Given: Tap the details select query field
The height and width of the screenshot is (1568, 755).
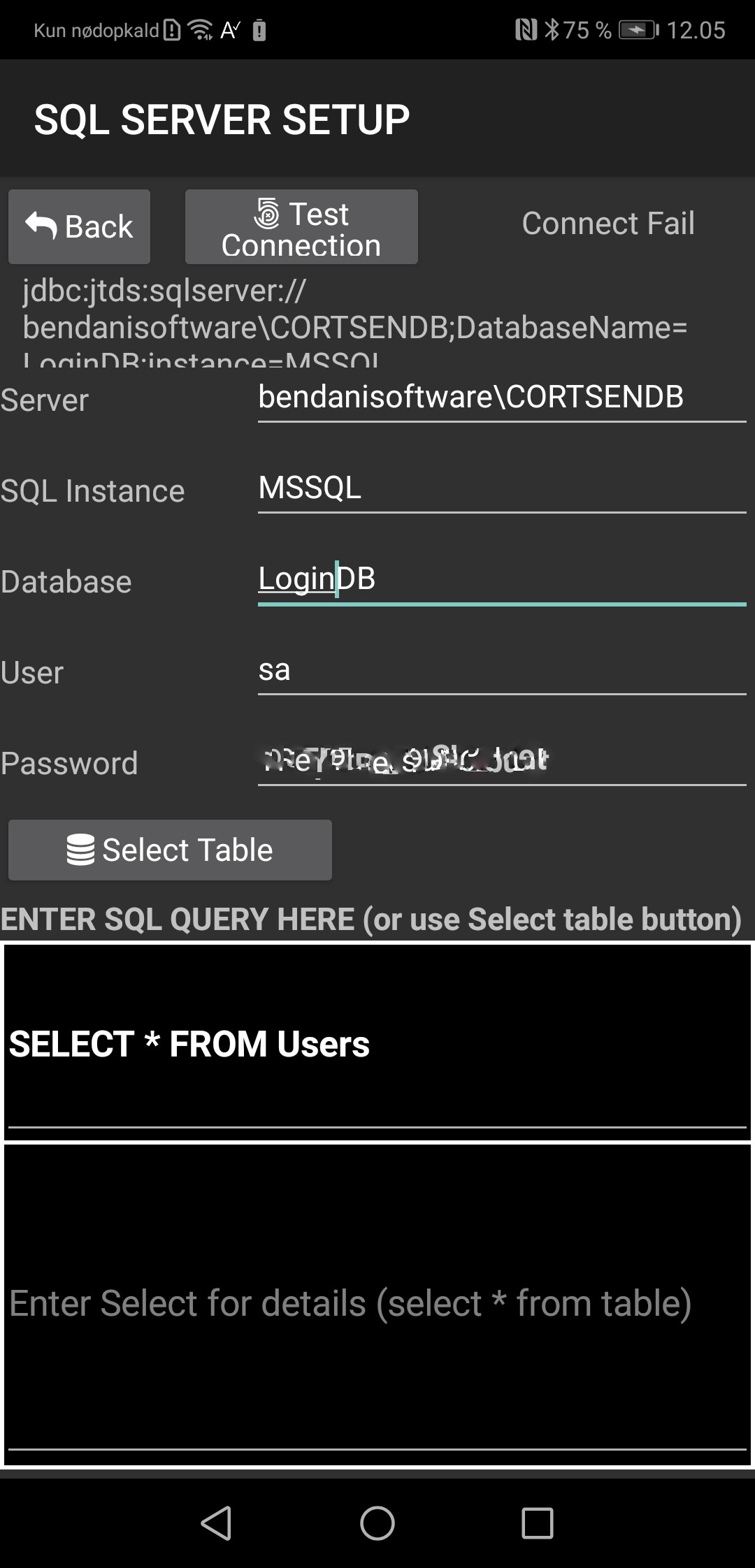Looking at the screenshot, I should pyautogui.click(x=377, y=1303).
